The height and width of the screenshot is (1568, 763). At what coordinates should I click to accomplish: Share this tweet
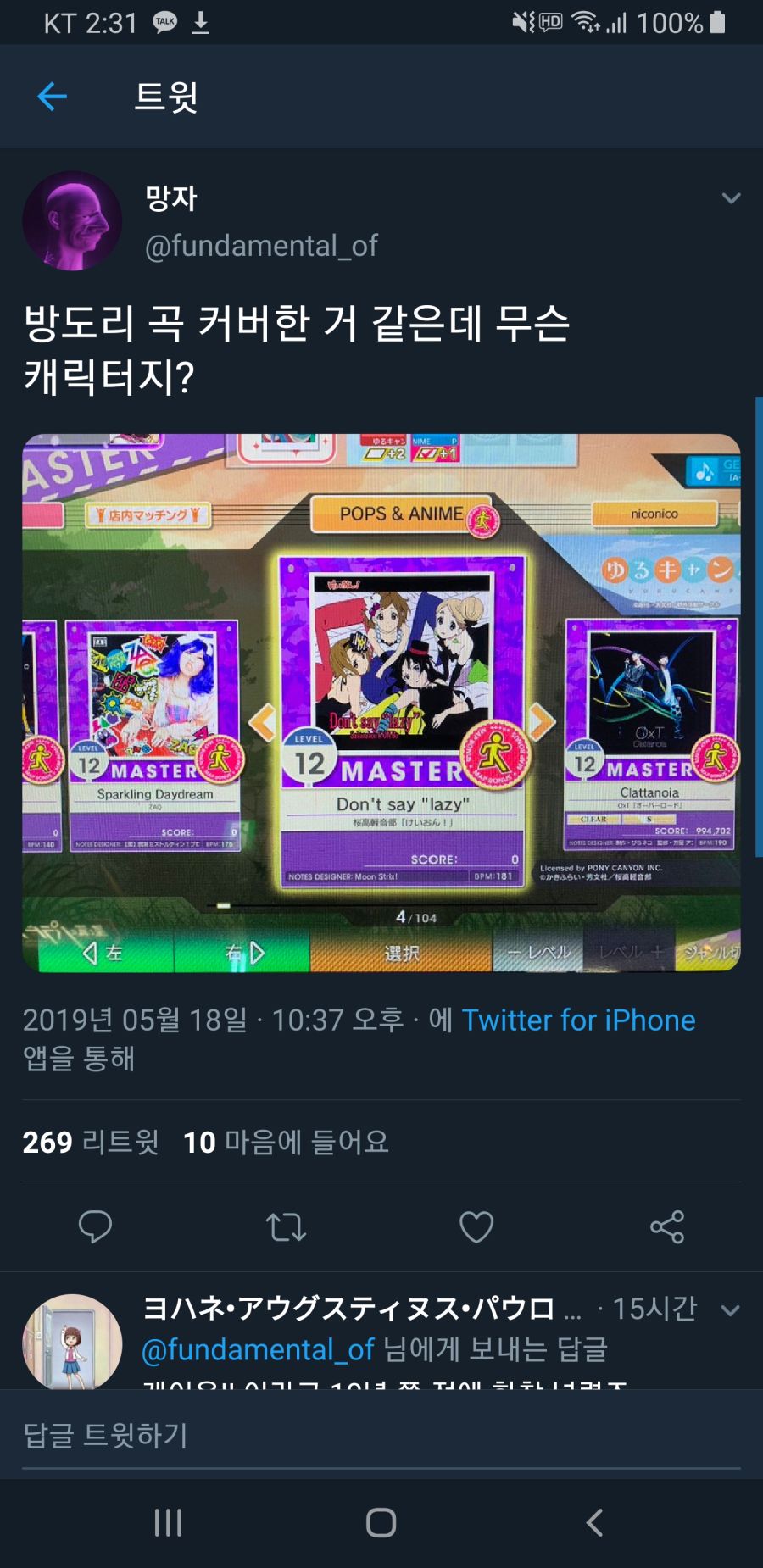(667, 1226)
